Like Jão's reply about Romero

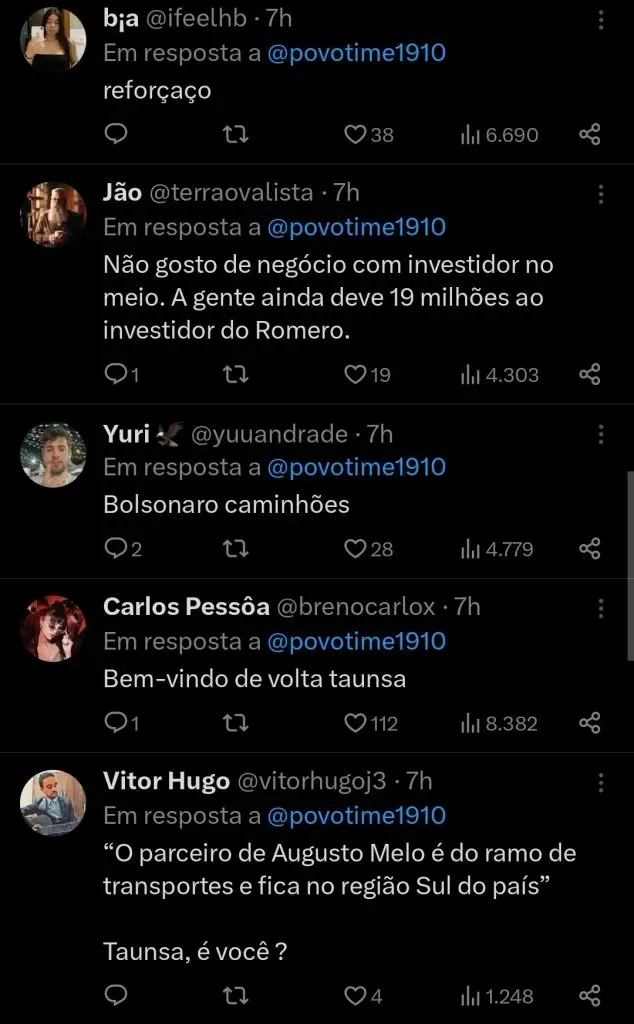point(355,374)
